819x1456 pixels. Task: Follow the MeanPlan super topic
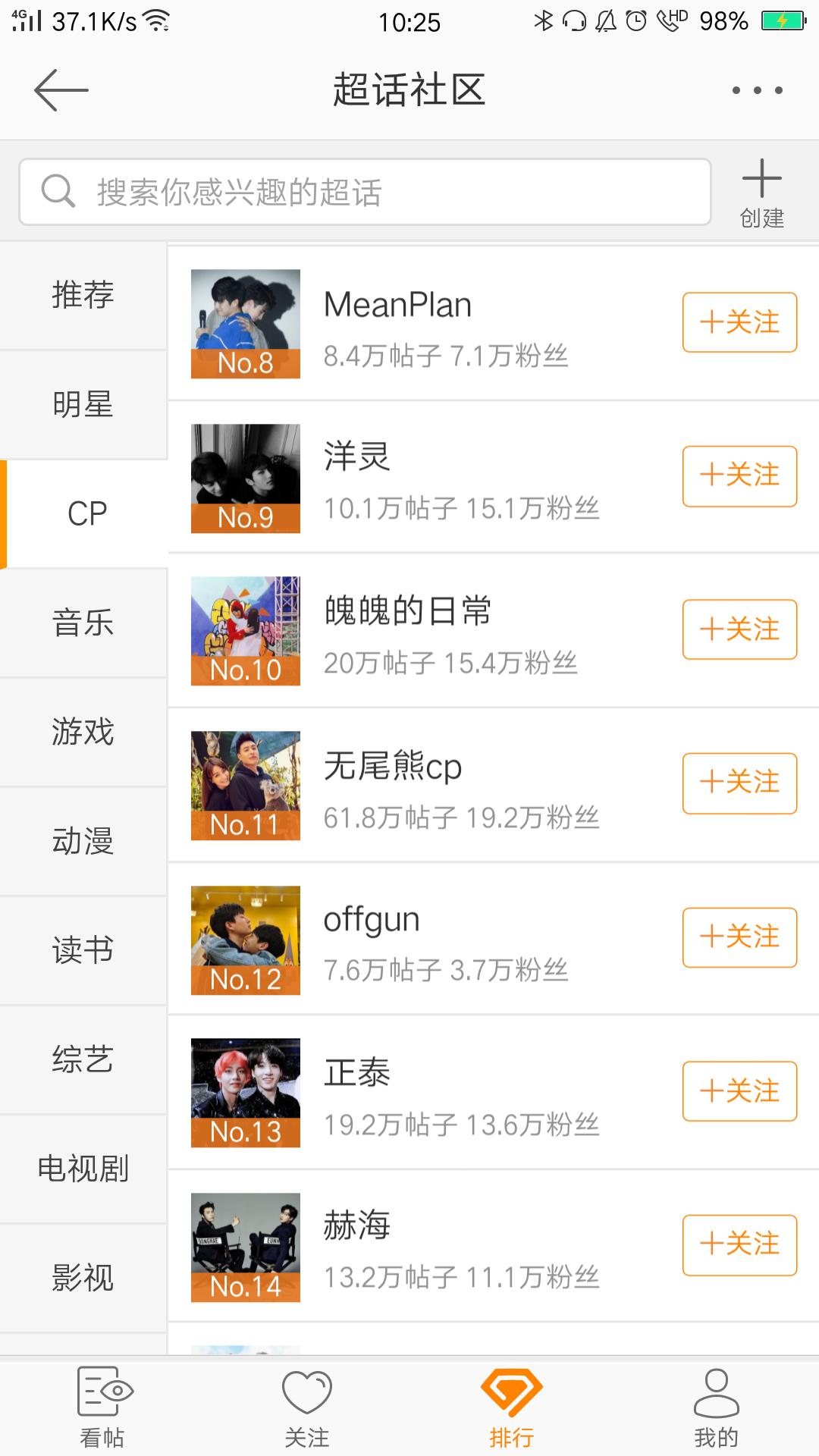pos(739,322)
